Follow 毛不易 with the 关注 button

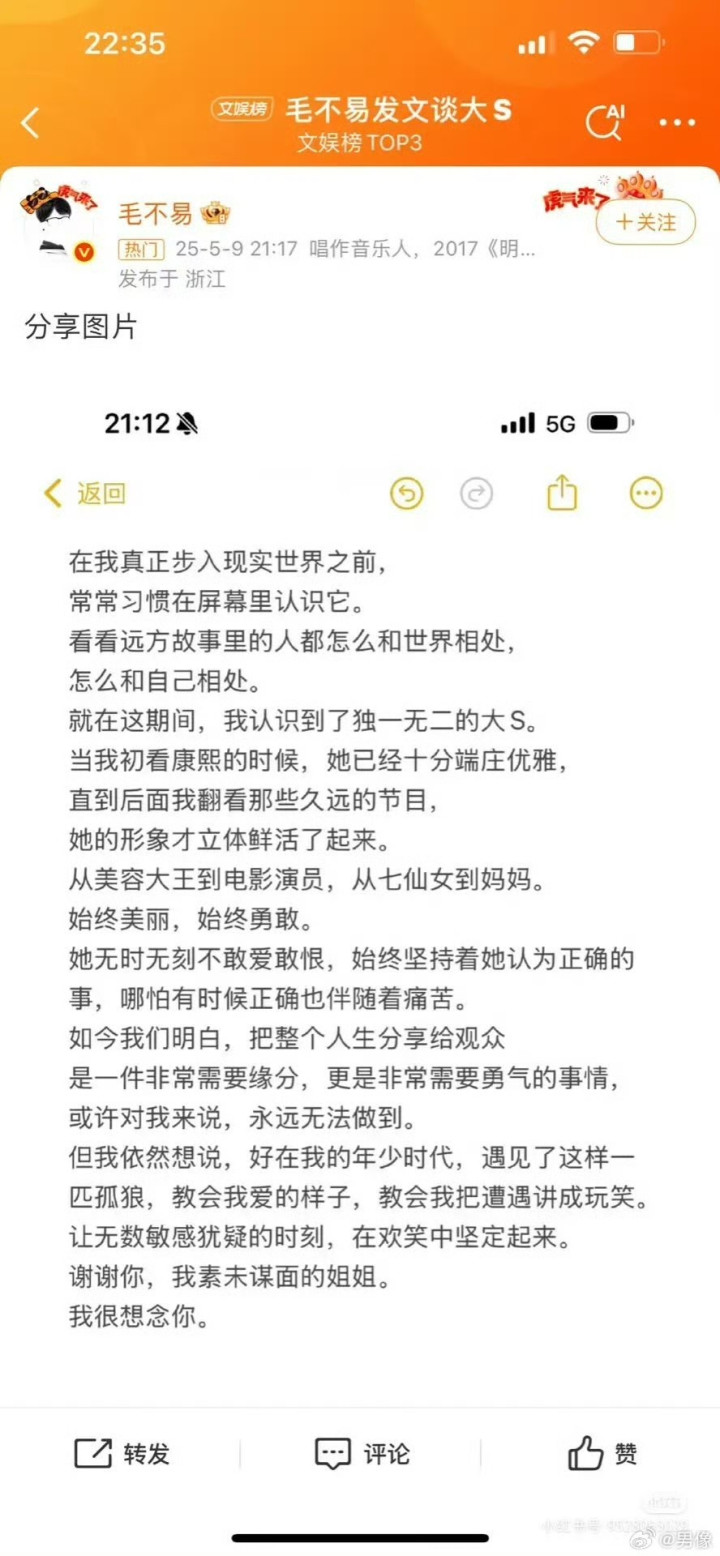(x=646, y=222)
